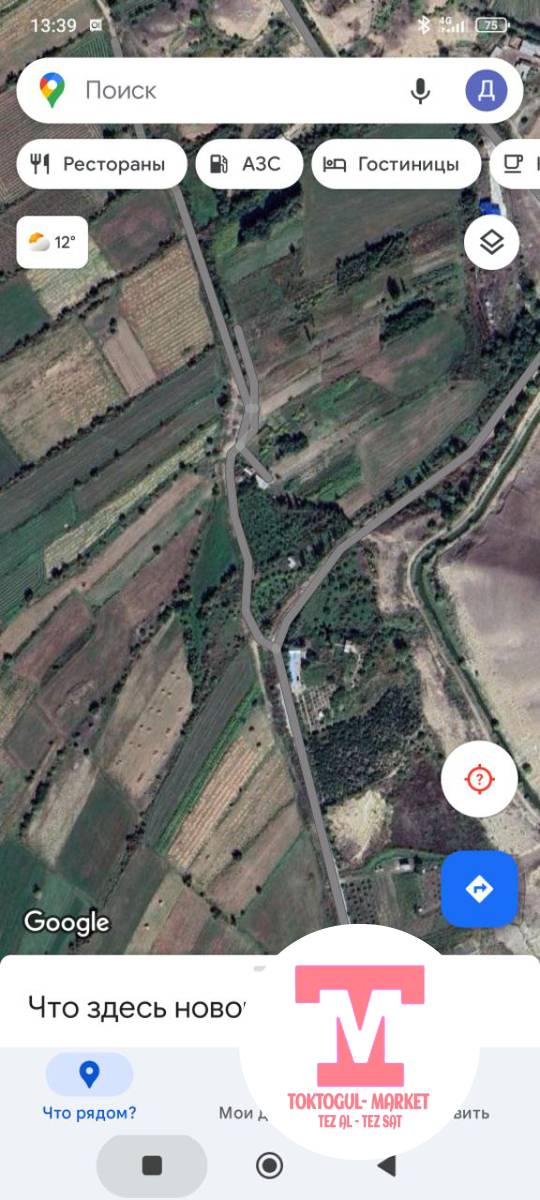This screenshot has height=1200, width=540.
Task: Open the 12° weather widget
Action: tap(52, 242)
